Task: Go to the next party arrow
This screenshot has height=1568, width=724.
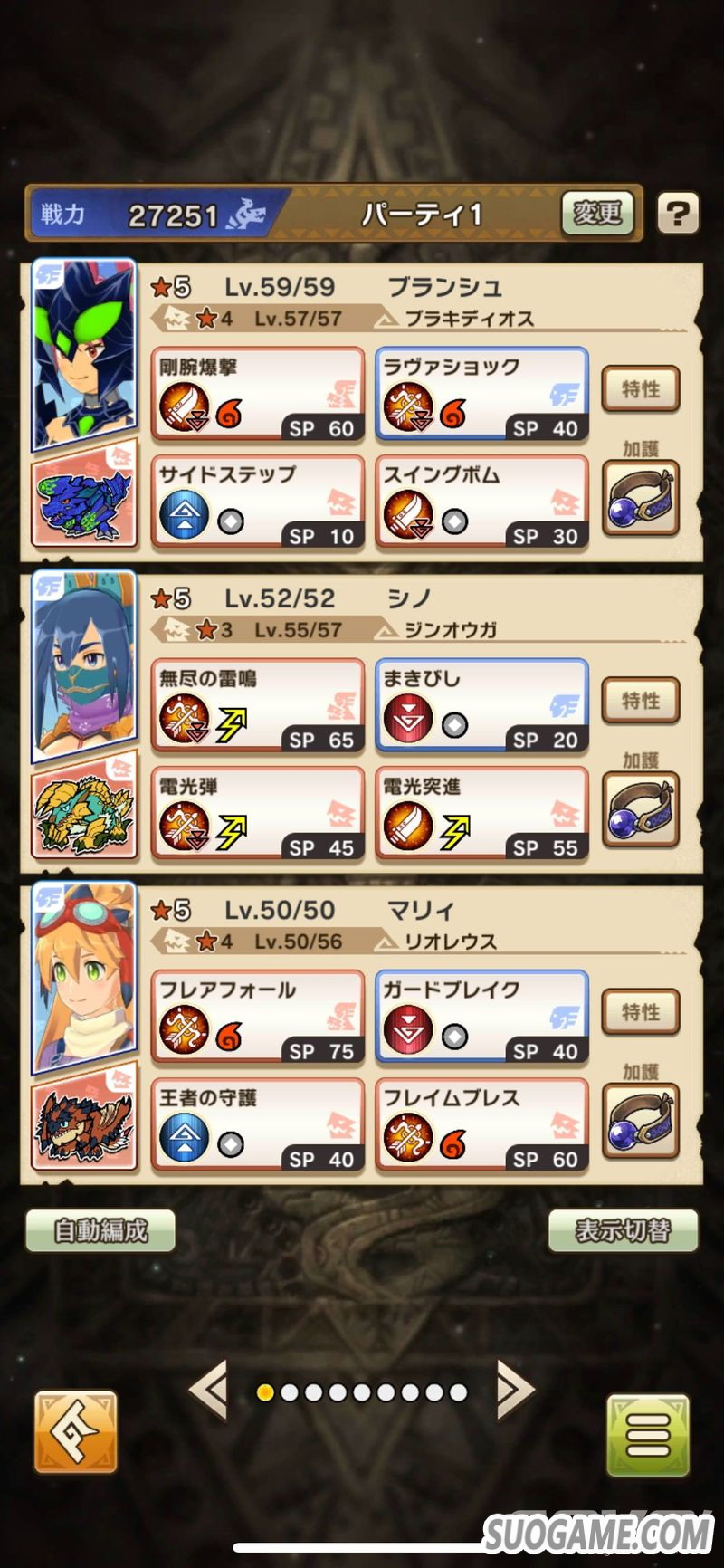Action: [514, 1390]
